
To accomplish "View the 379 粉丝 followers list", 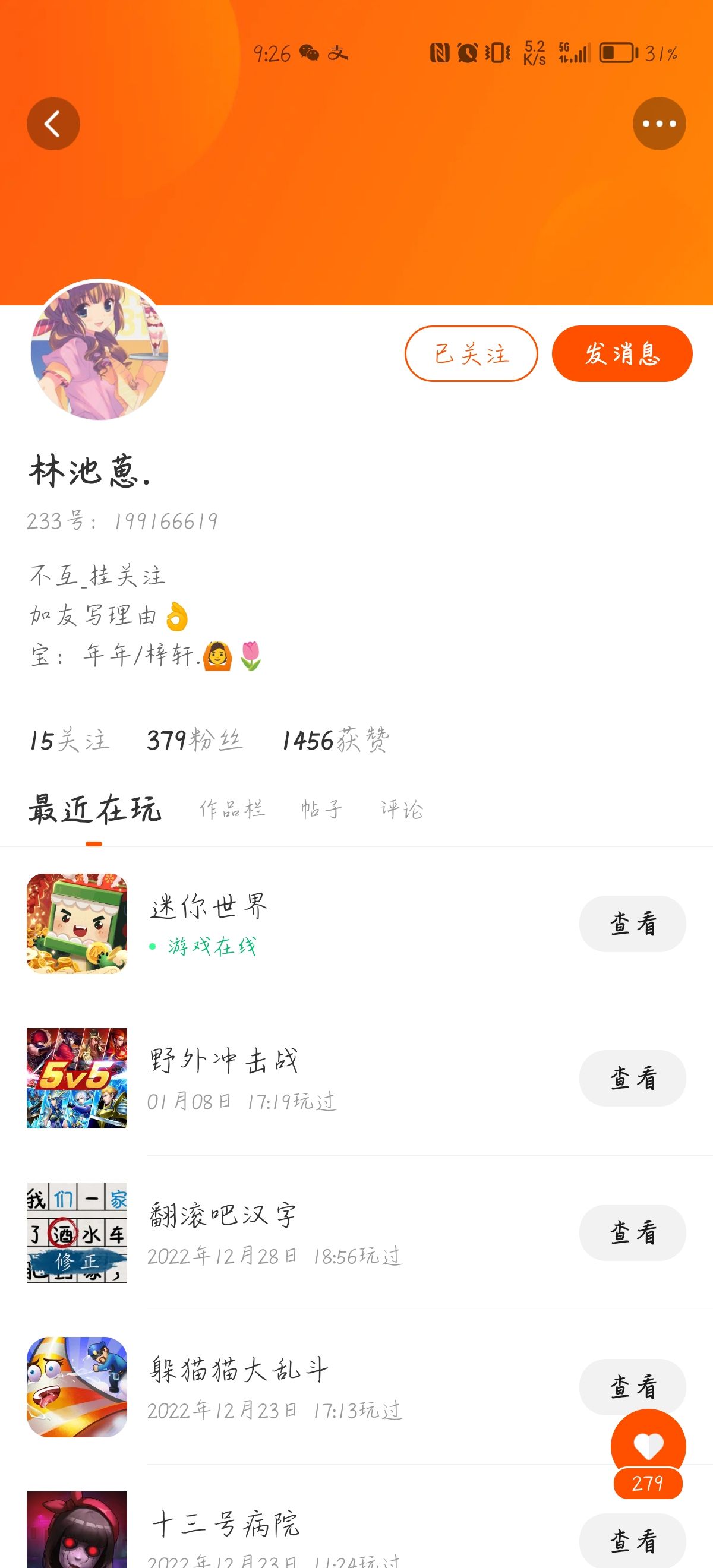I will pyautogui.click(x=194, y=740).
